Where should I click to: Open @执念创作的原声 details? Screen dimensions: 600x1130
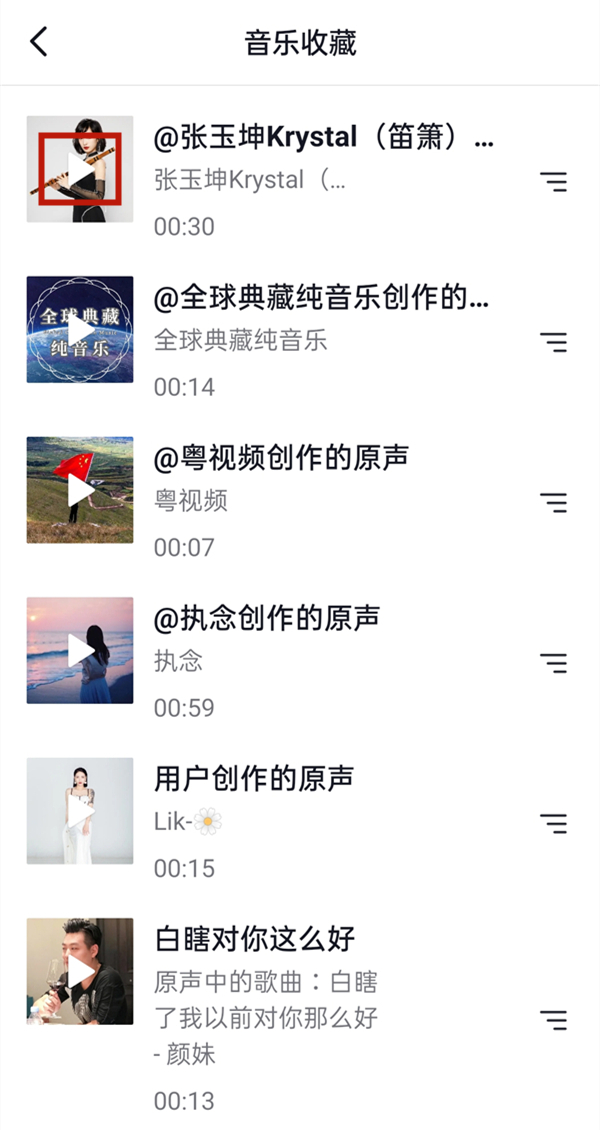(x=267, y=618)
